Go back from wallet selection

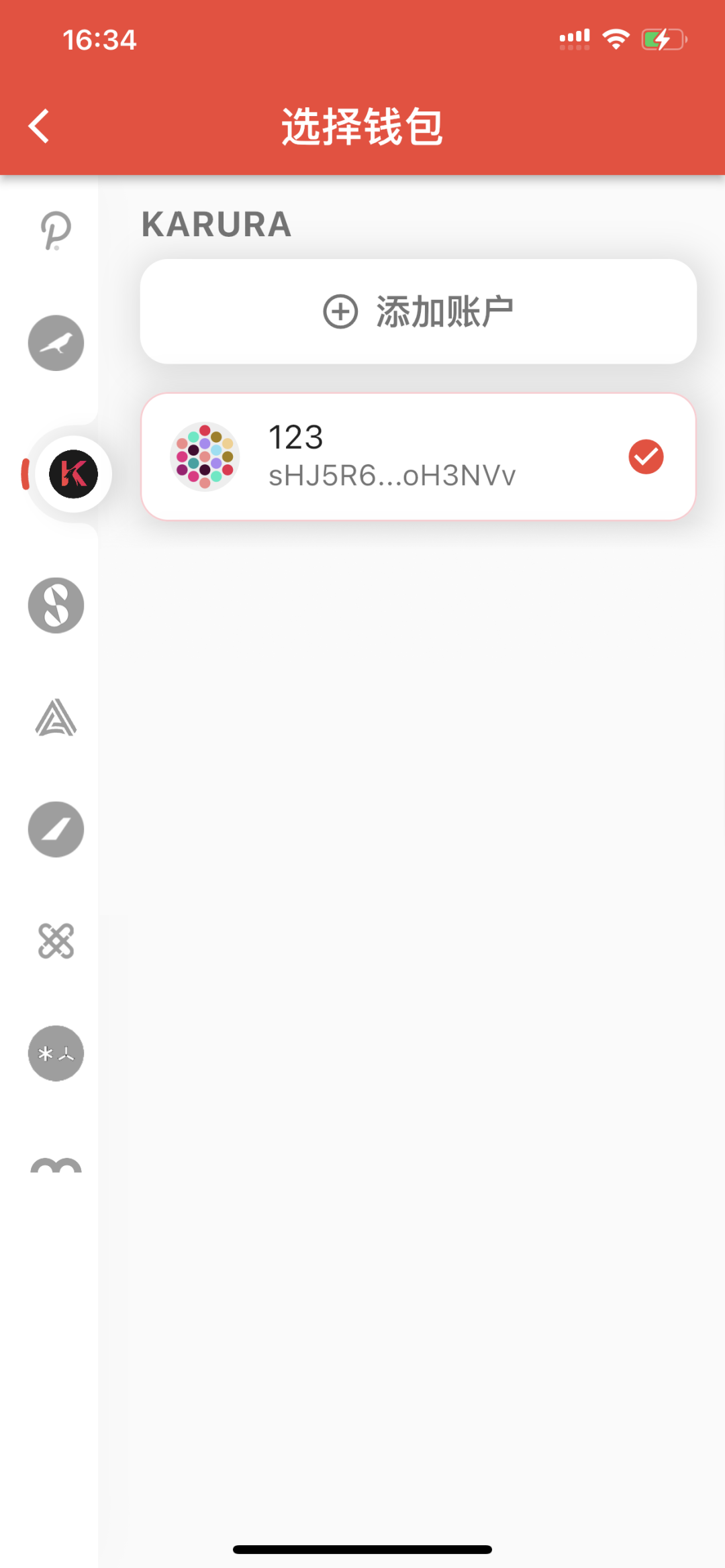pyautogui.click(x=40, y=126)
